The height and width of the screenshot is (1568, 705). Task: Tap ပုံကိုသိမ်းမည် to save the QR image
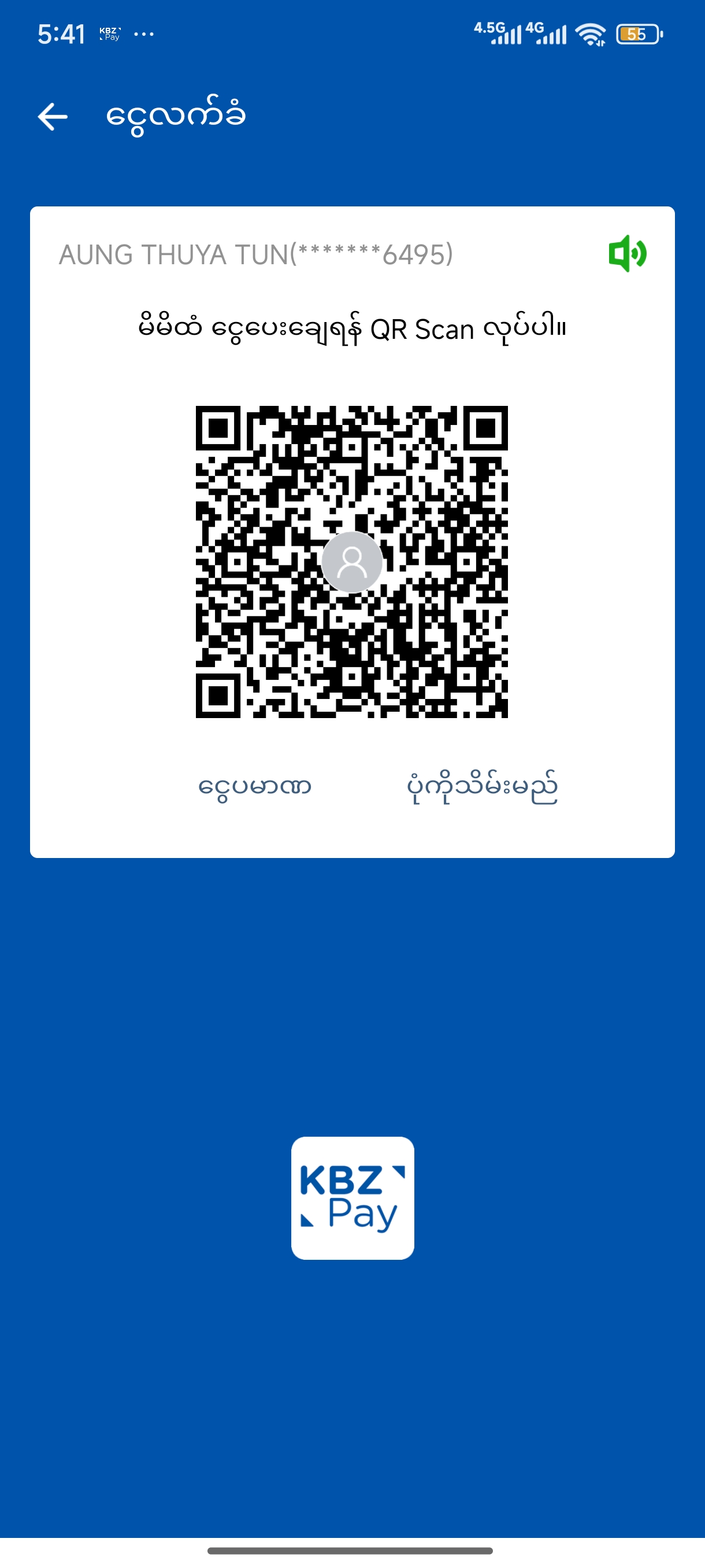pyautogui.click(x=481, y=786)
